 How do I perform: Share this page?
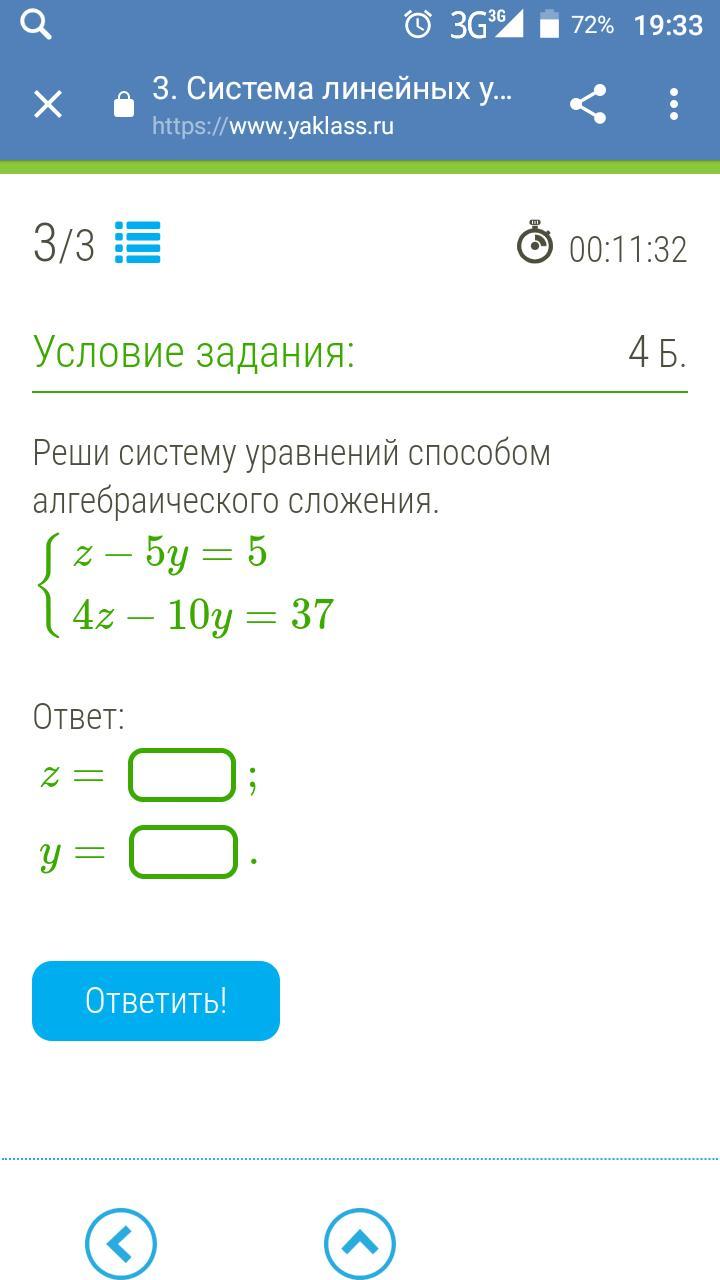coord(588,104)
